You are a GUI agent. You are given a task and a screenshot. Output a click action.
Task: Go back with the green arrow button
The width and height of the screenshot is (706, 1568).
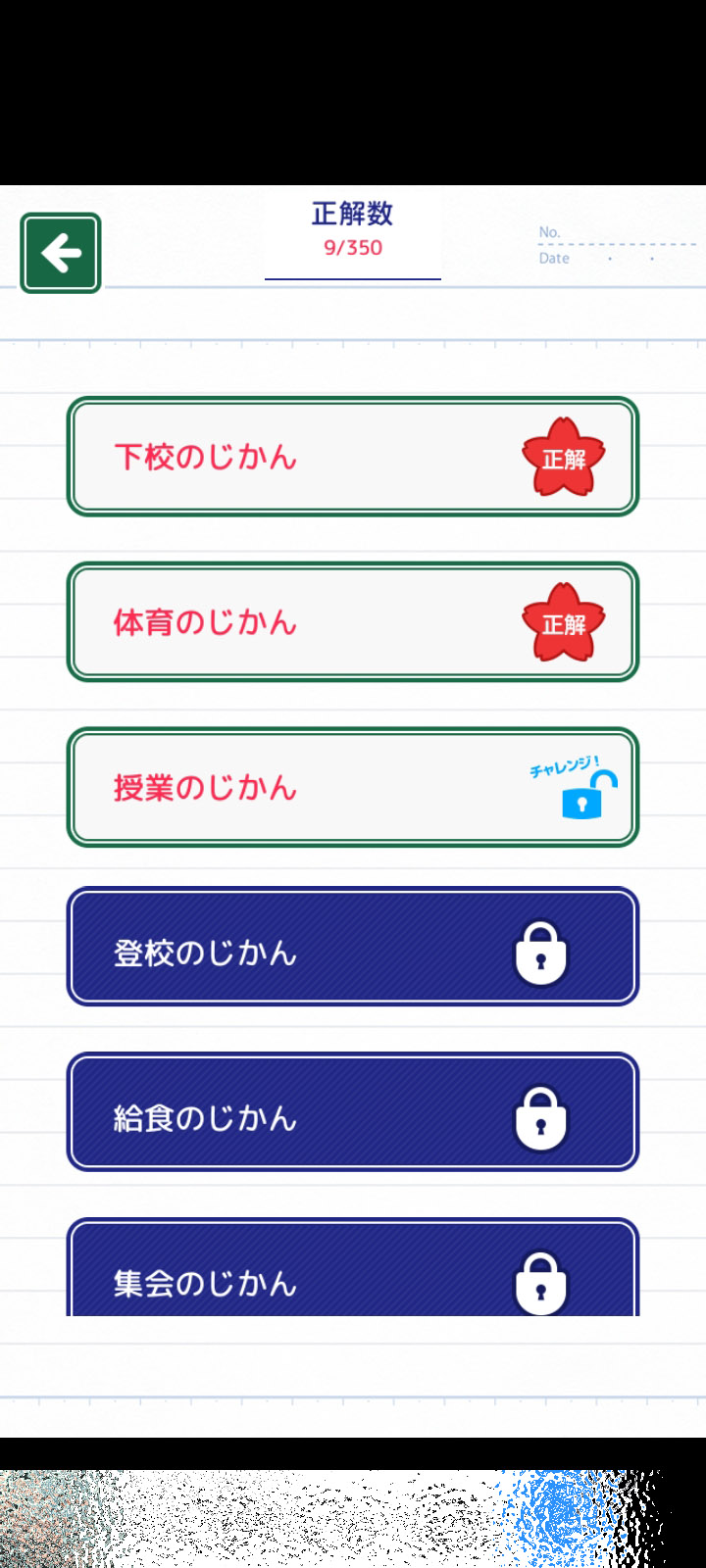click(61, 253)
